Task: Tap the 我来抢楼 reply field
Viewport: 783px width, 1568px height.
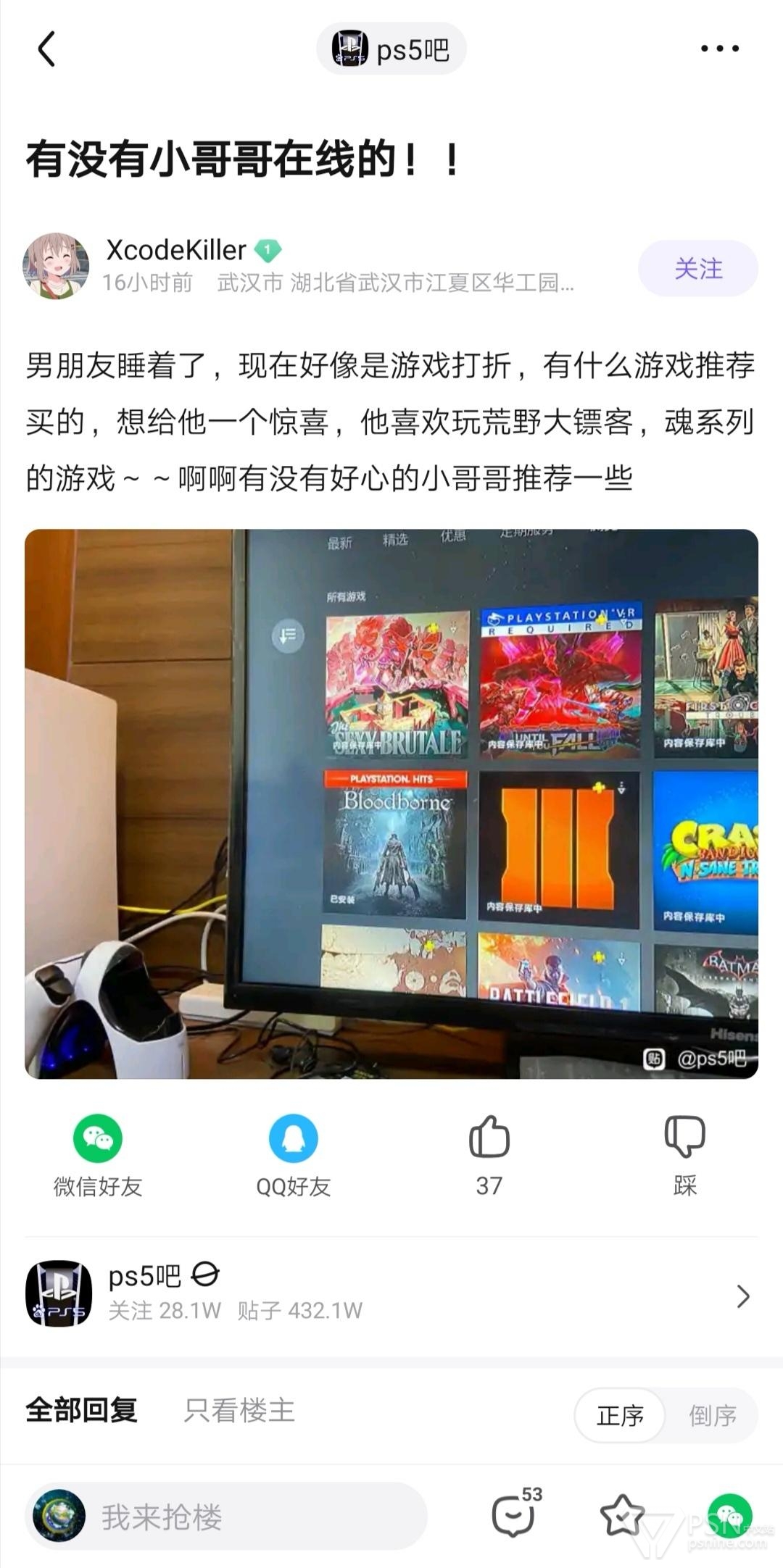Action: (x=226, y=1516)
